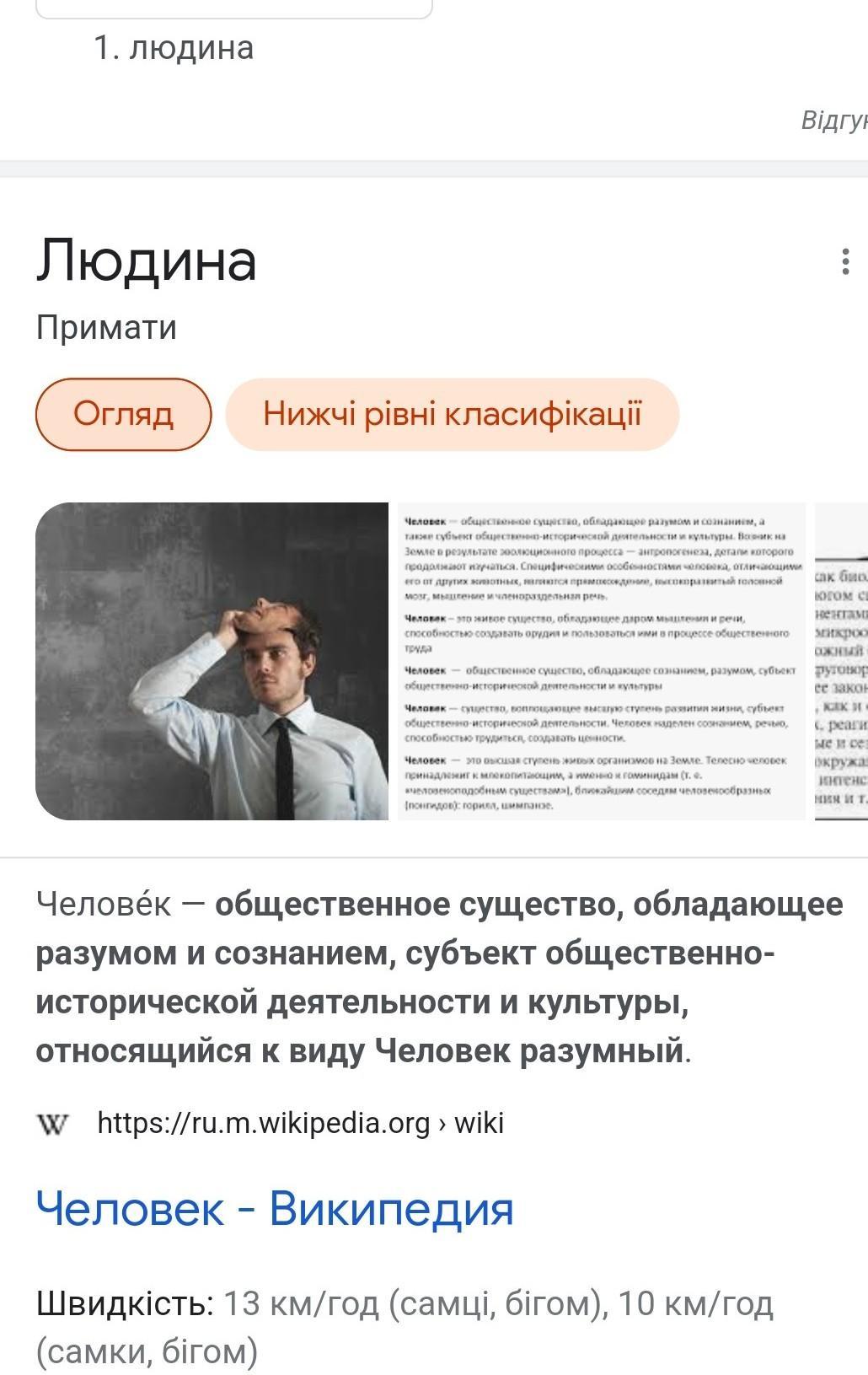Open the photo of man with mask
Screen dimensions: 868x1375
(x=212, y=661)
